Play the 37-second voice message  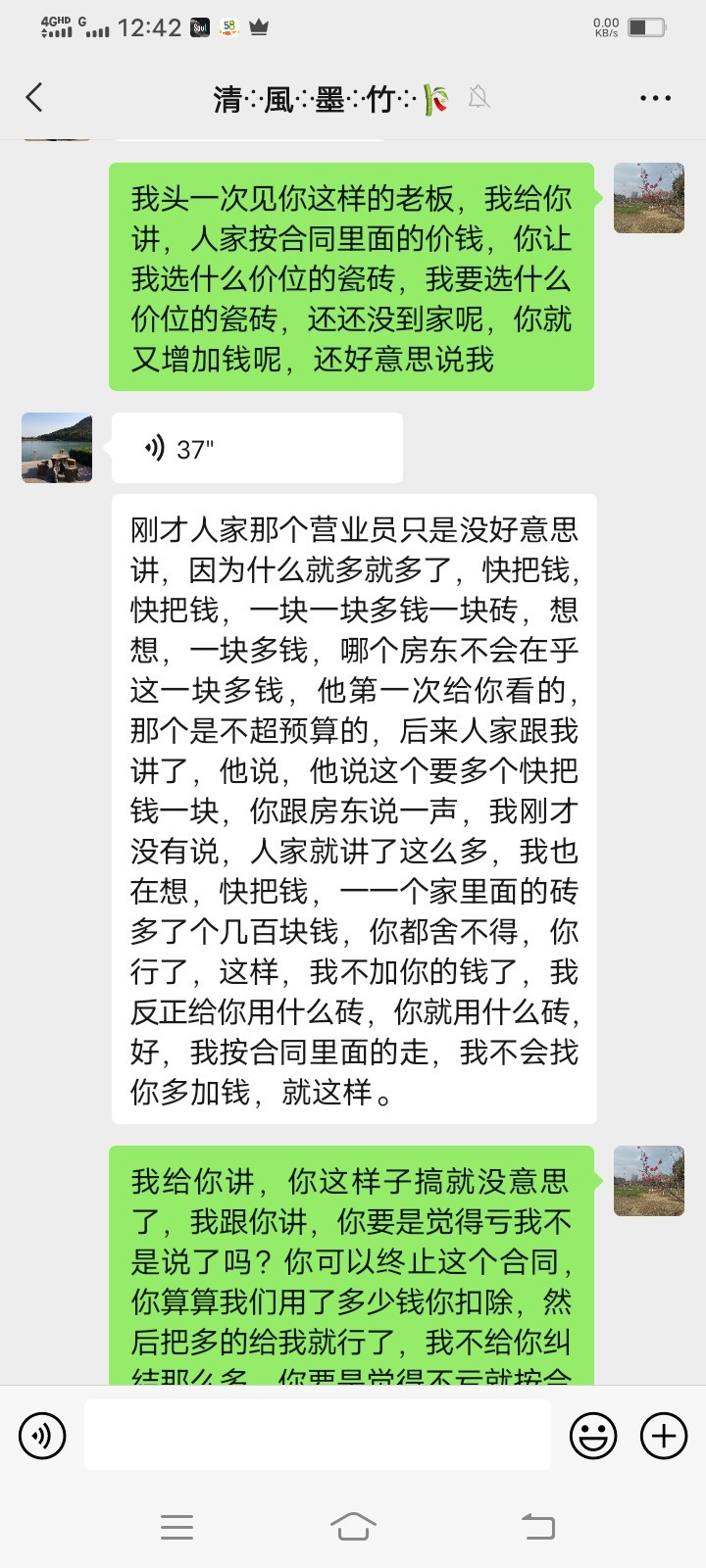click(x=257, y=448)
